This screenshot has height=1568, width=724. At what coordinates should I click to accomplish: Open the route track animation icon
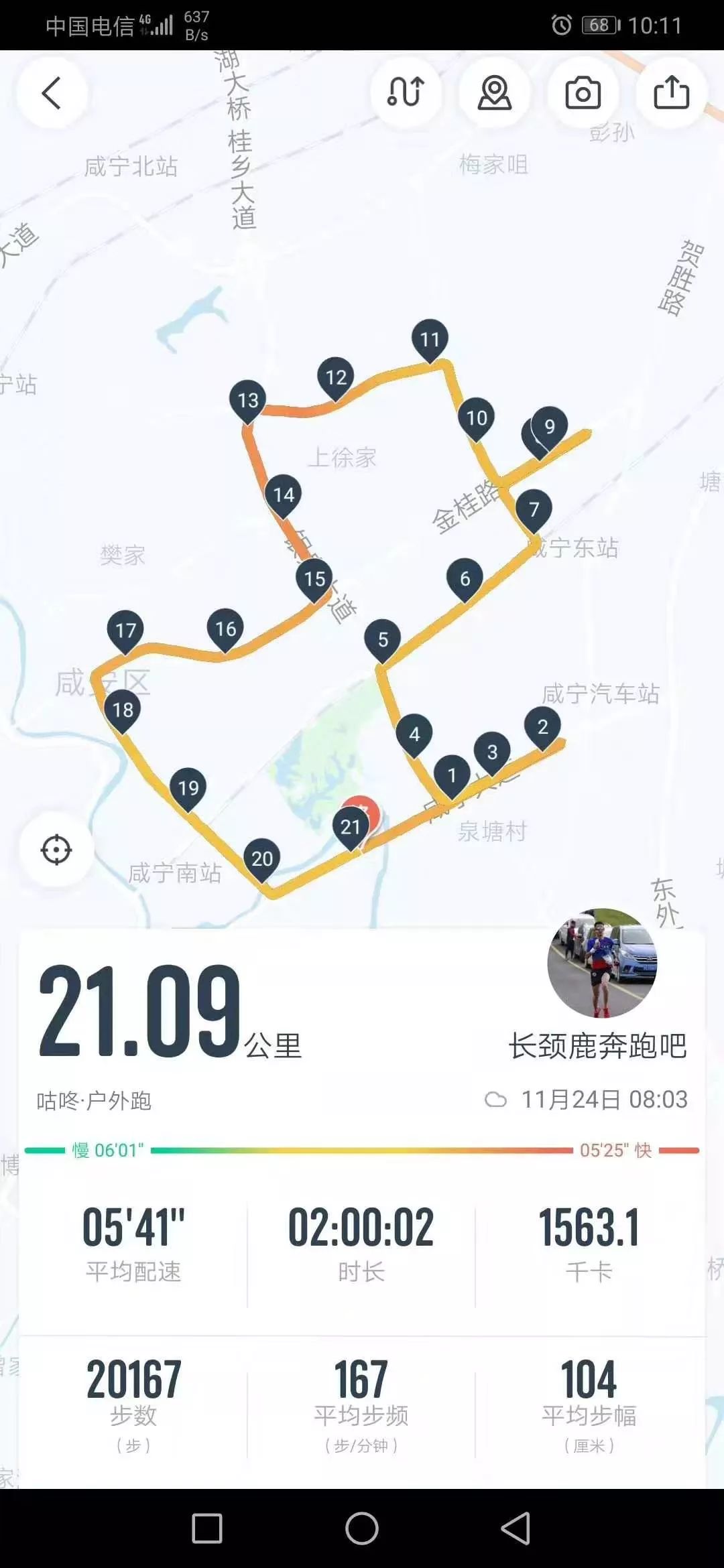click(406, 92)
